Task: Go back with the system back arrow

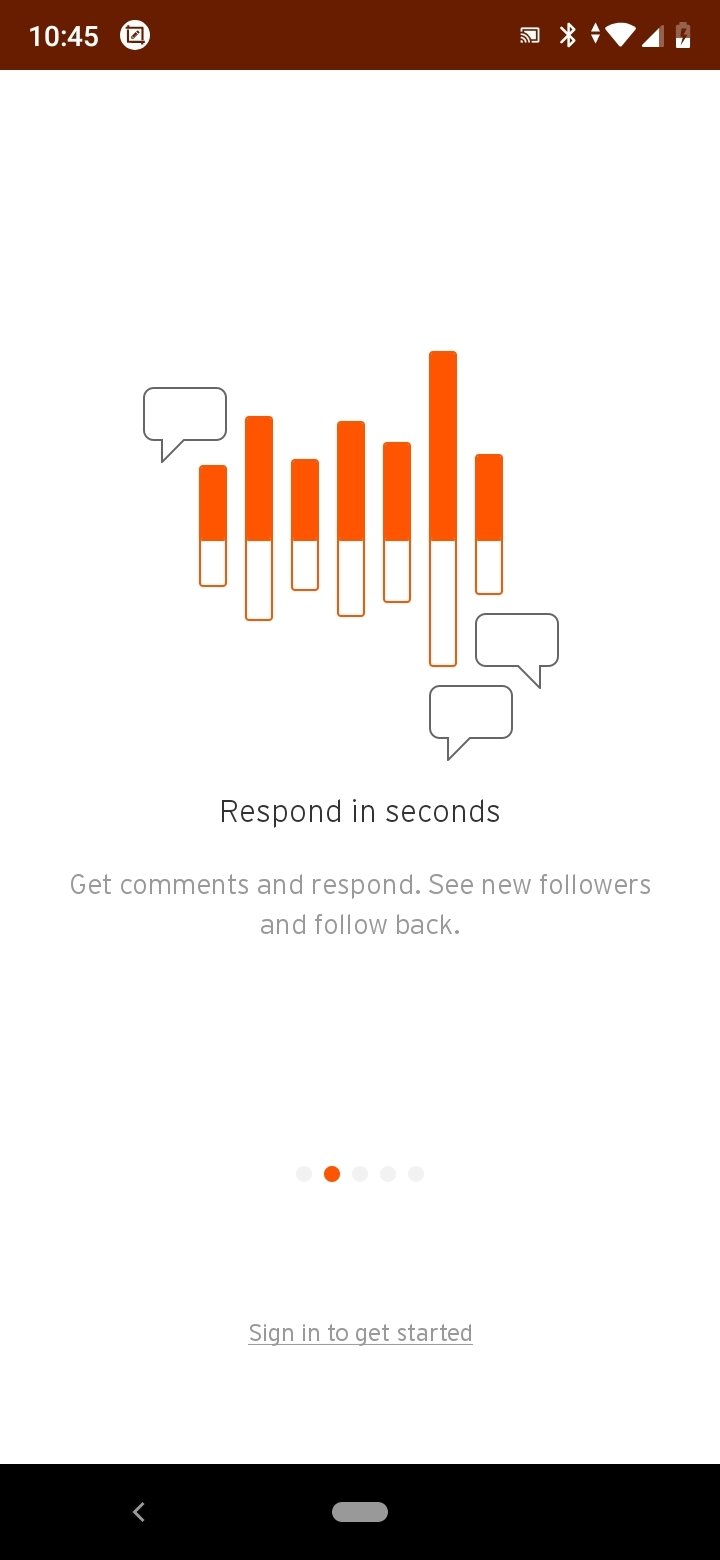Action: point(139,1512)
